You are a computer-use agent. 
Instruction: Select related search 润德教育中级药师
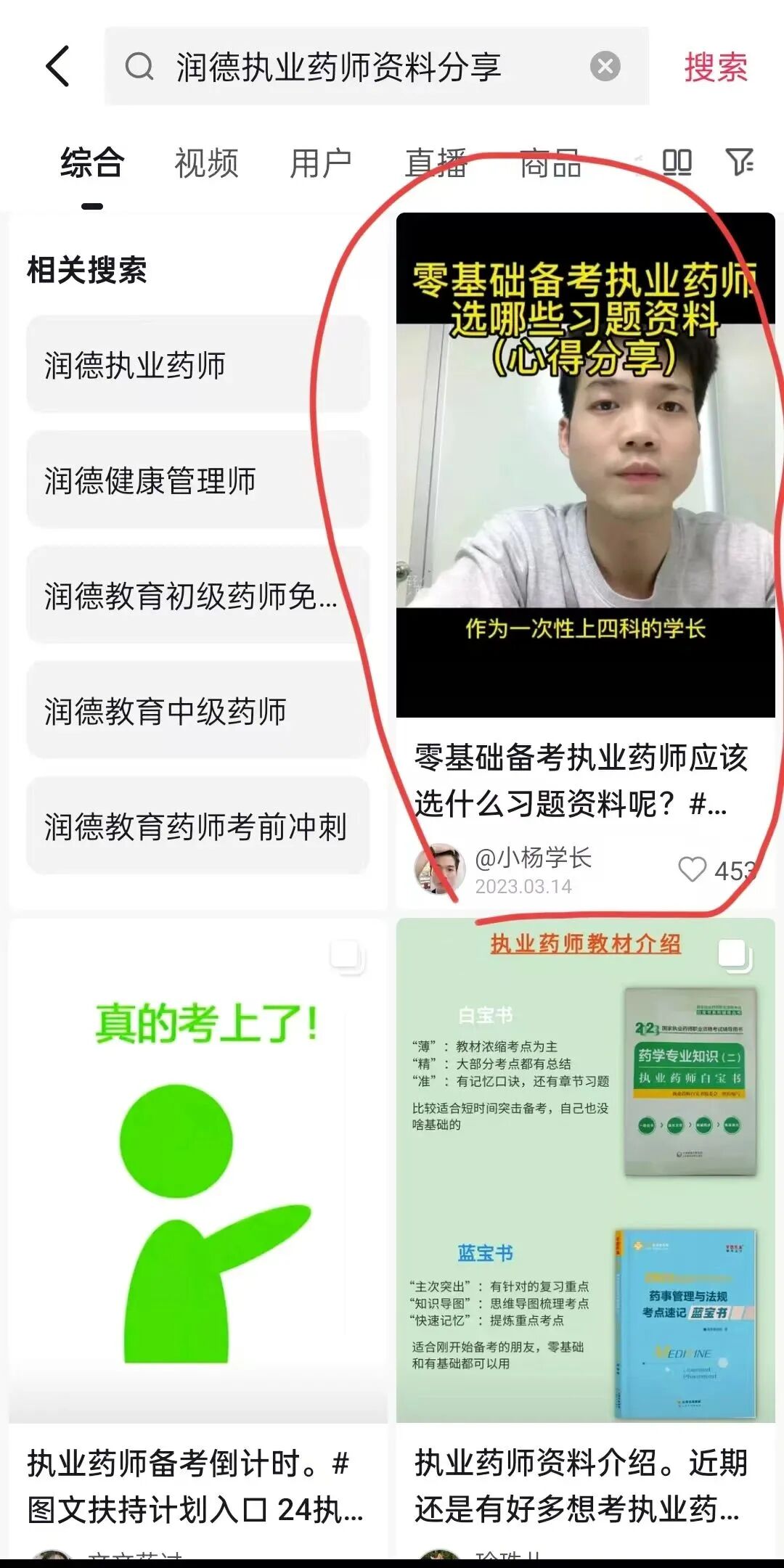click(x=197, y=710)
